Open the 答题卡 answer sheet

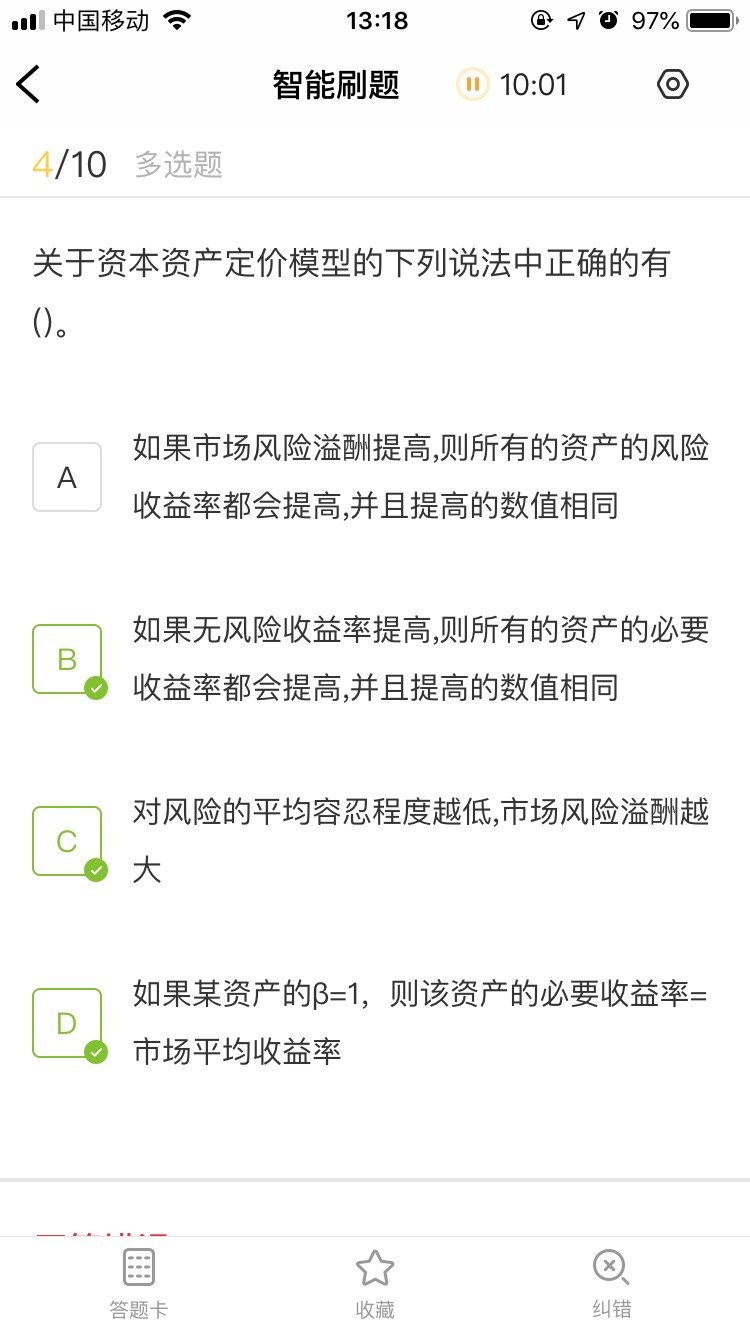tap(139, 1284)
